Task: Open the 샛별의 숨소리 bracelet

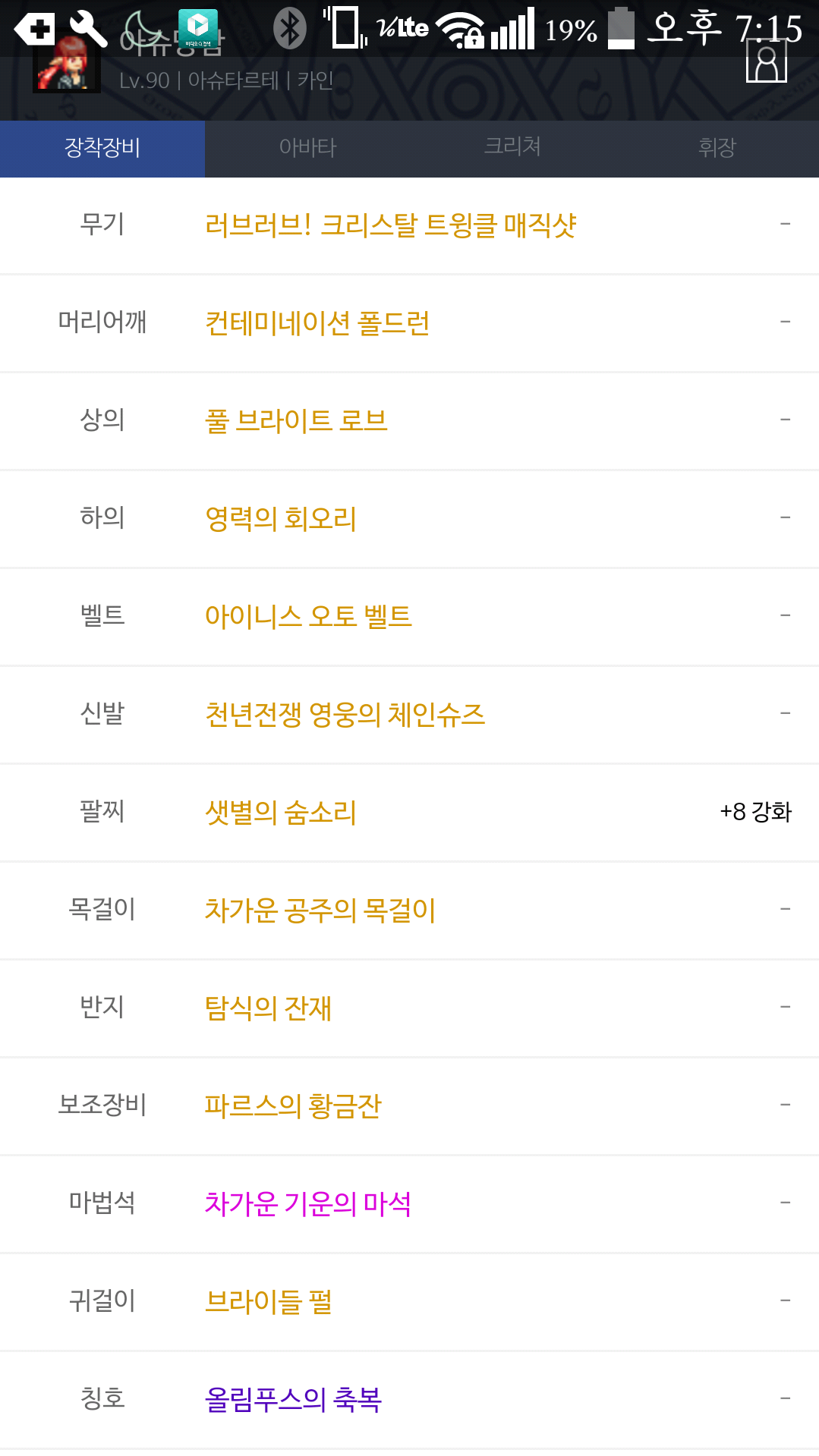Action: coord(280,813)
